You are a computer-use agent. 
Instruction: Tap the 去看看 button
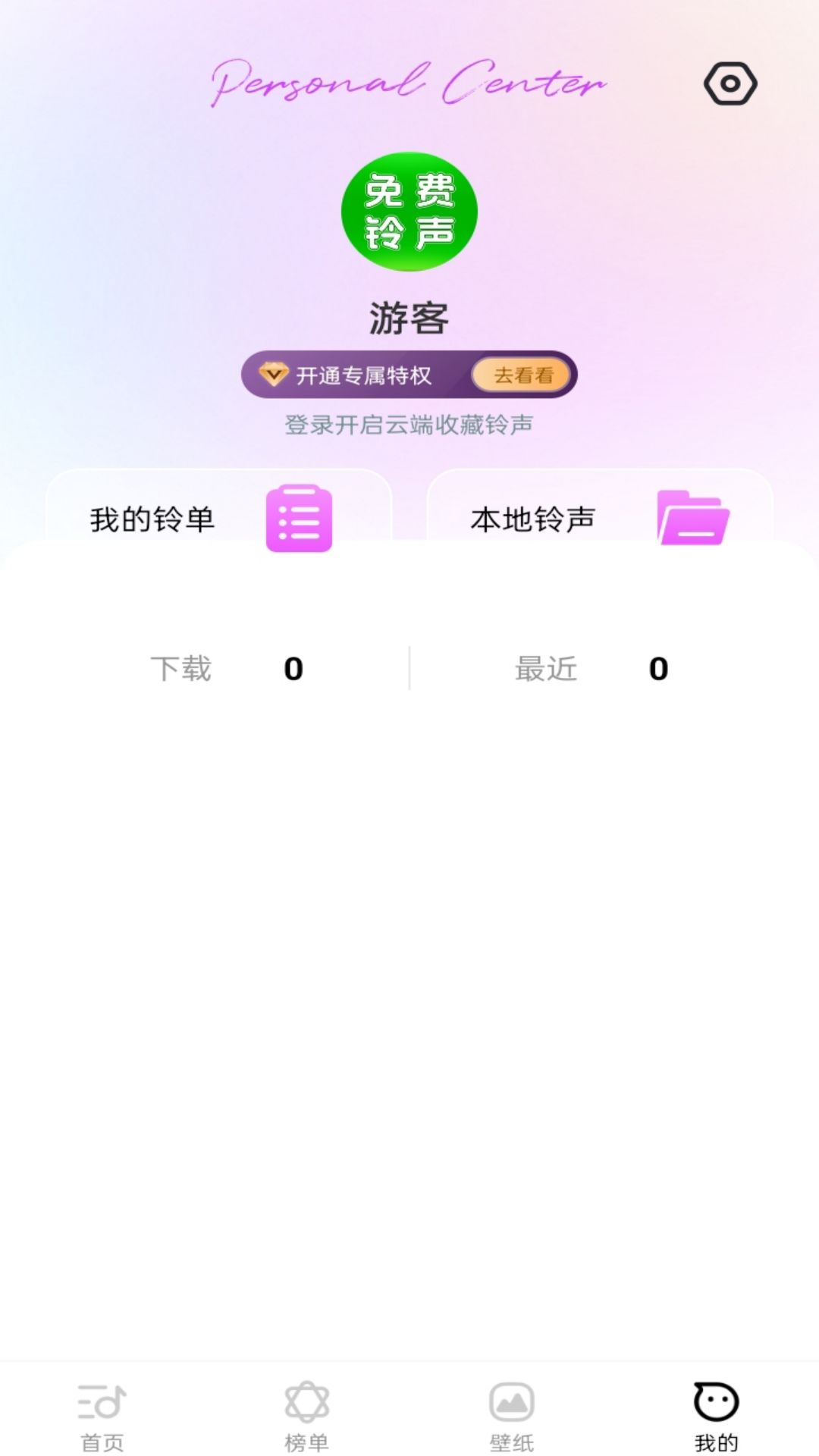[x=522, y=375]
